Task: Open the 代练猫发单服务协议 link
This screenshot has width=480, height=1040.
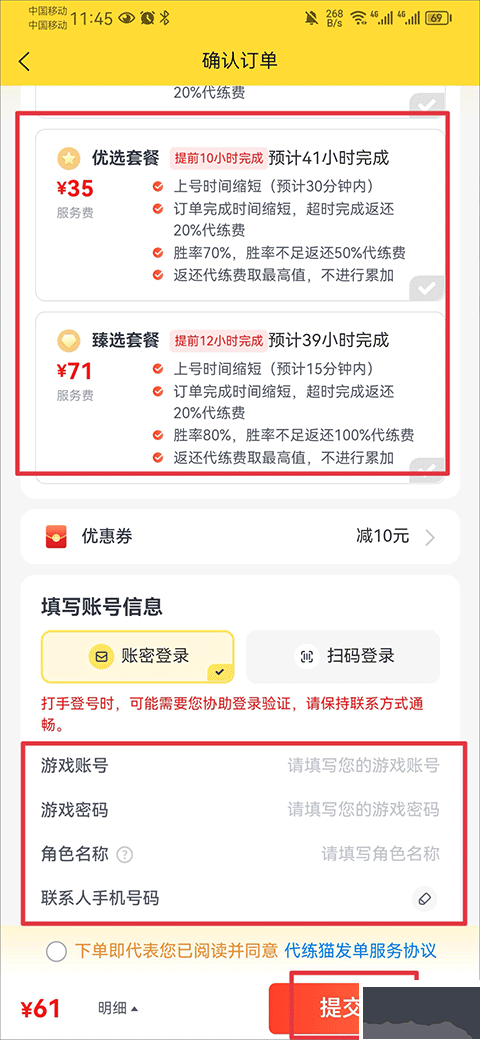Action: [361, 950]
